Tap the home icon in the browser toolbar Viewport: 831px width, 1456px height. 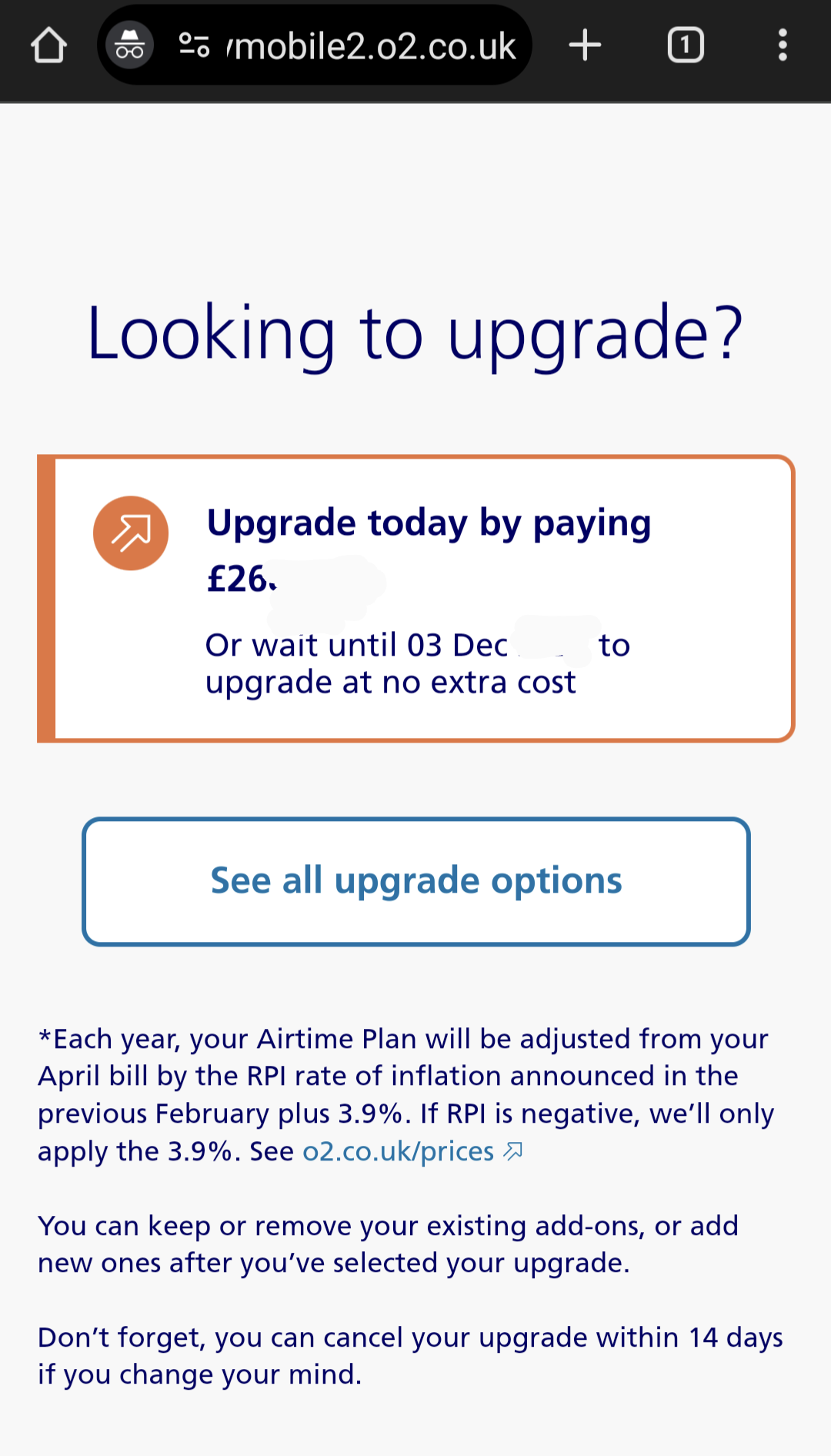pyautogui.click(x=48, y=44)
